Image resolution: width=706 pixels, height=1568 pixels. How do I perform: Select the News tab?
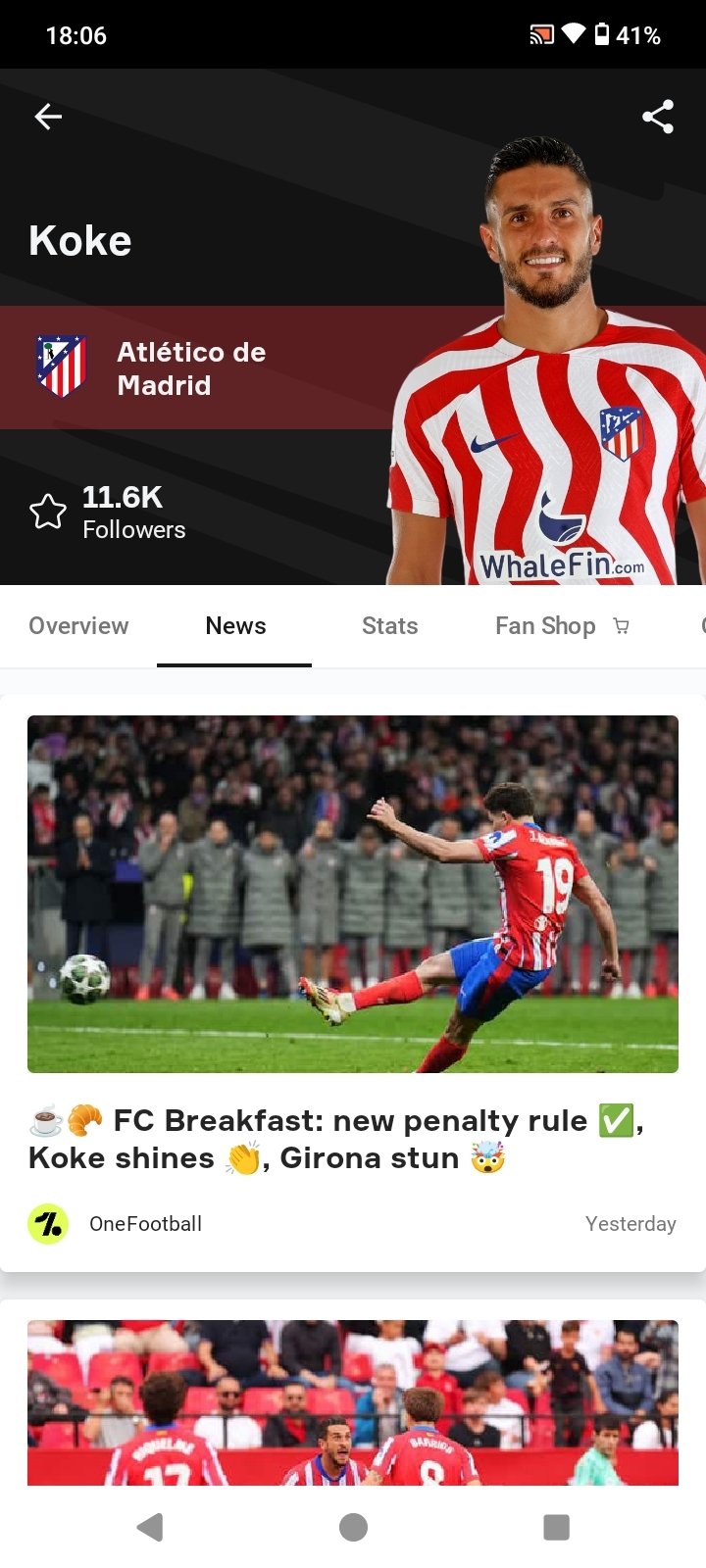point(235,626)
